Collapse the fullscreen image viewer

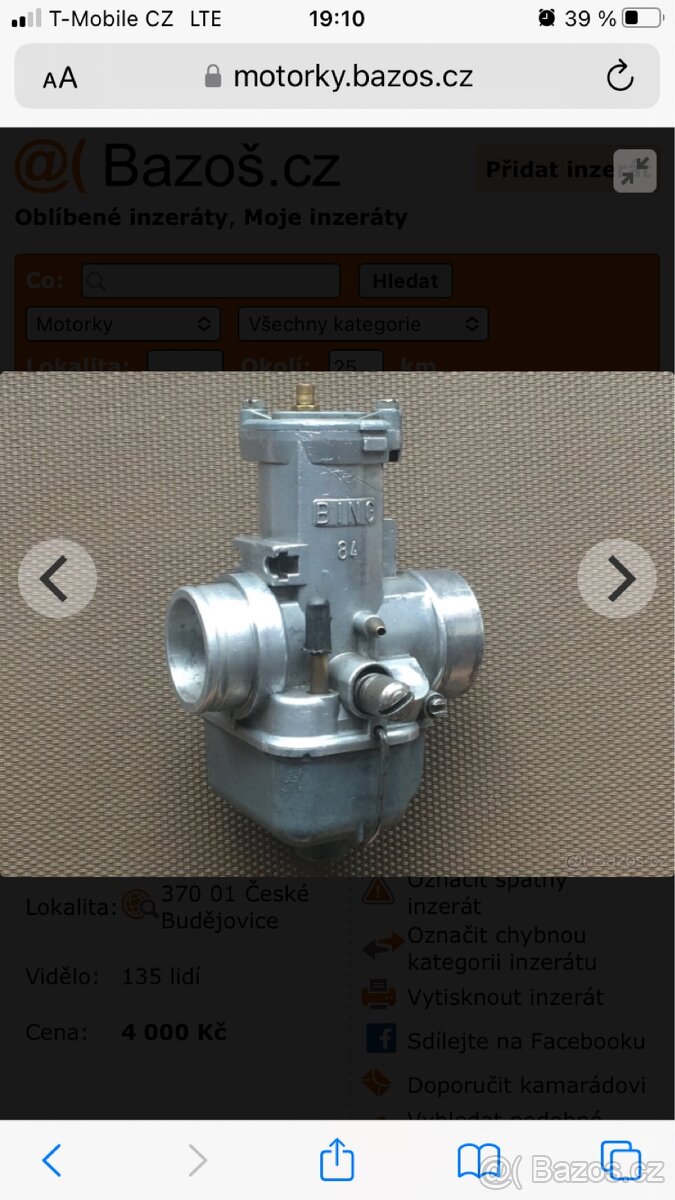coord(634,170)
